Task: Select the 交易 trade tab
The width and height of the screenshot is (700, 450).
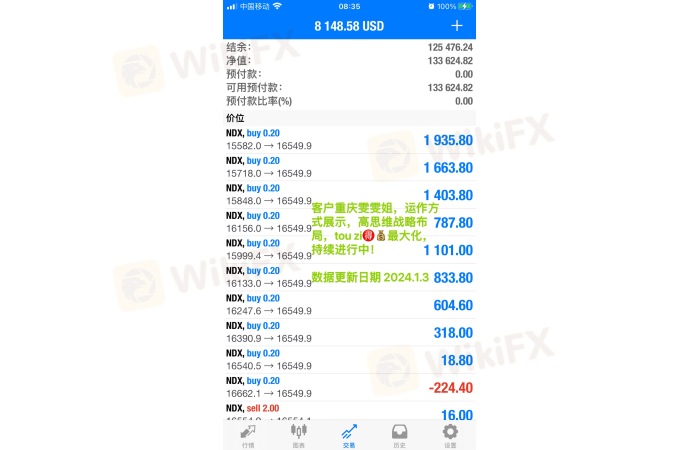Action: coord(349,435)
